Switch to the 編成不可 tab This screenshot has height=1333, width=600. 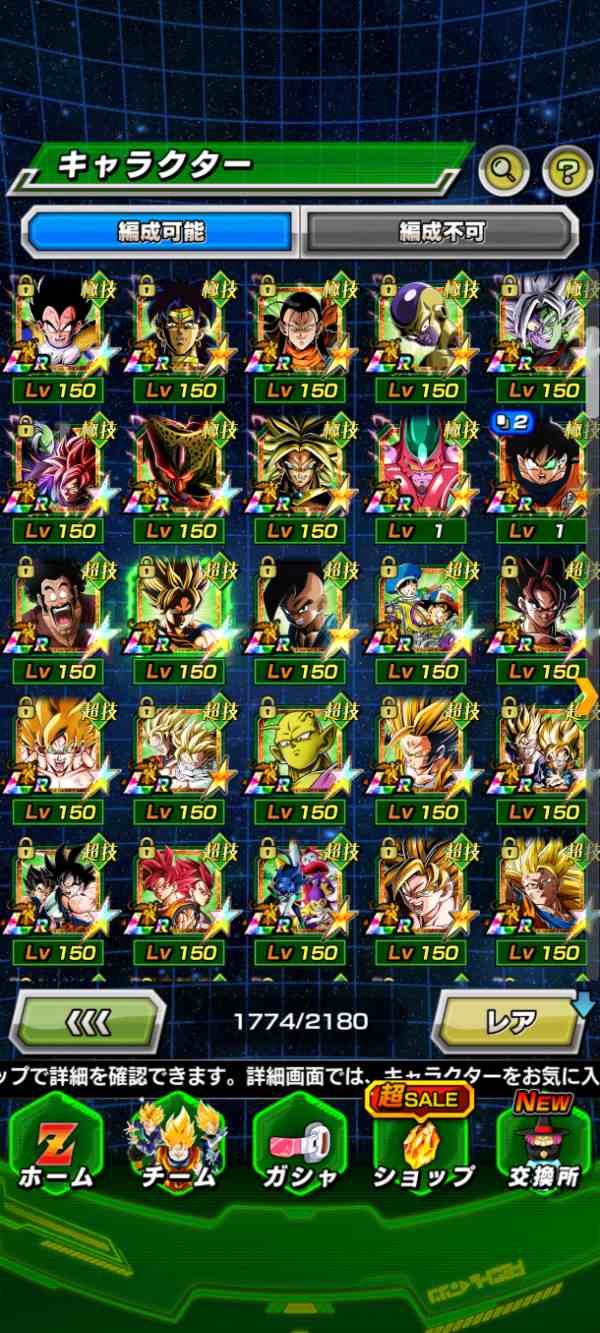[441, 232]
